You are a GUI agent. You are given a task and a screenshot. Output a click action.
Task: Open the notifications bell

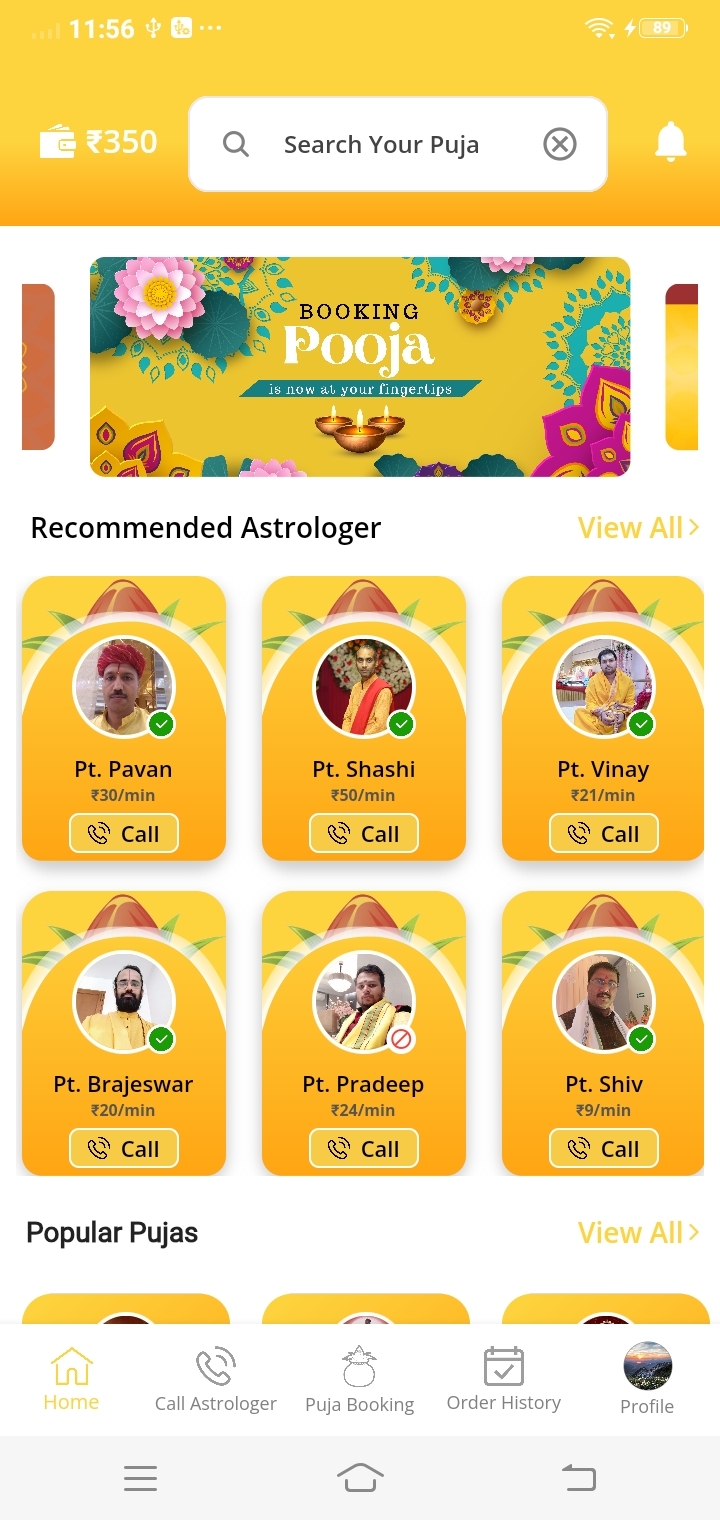pos(671,143)
